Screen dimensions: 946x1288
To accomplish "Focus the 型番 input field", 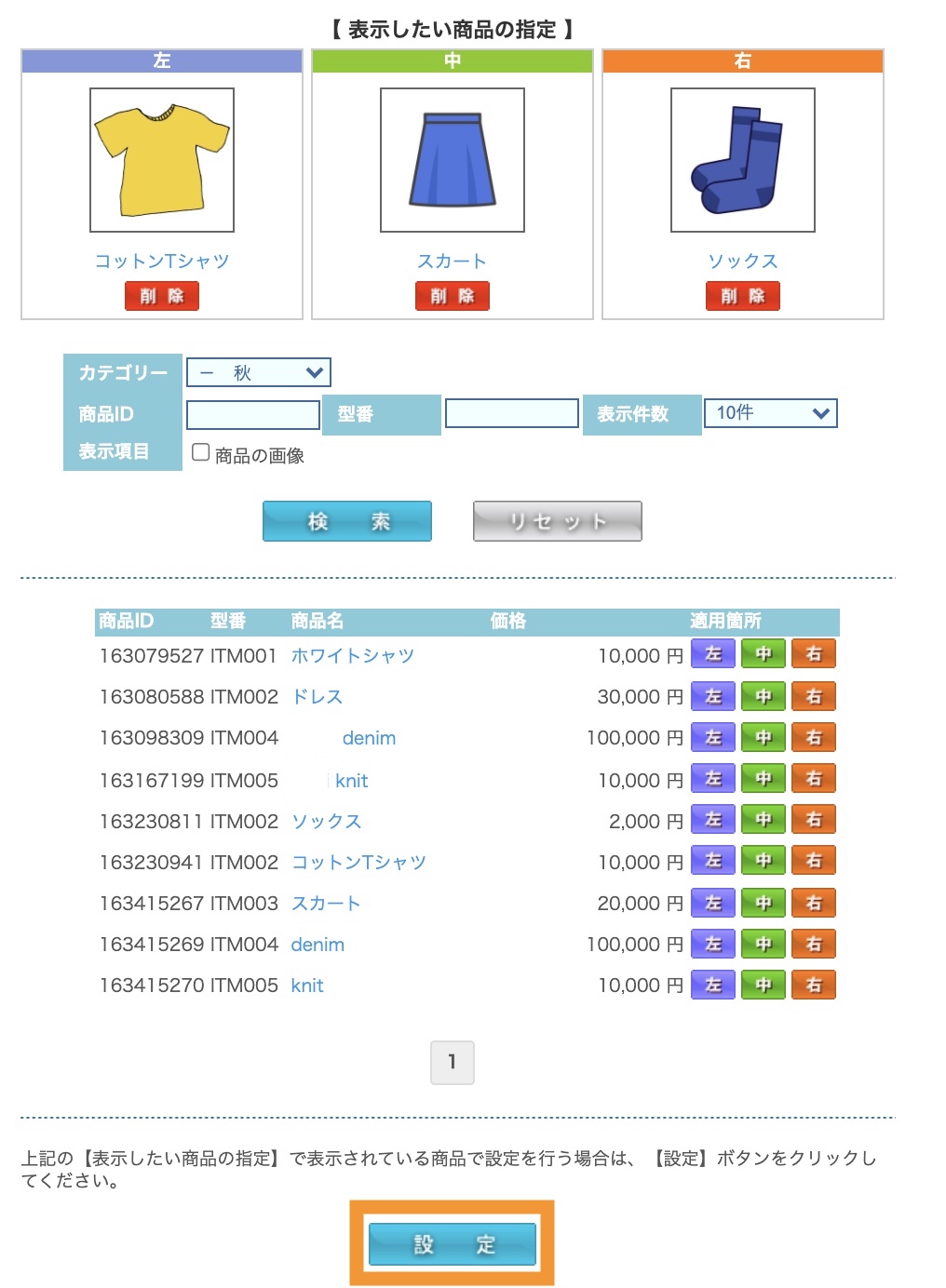I will [x=511, y=414].
